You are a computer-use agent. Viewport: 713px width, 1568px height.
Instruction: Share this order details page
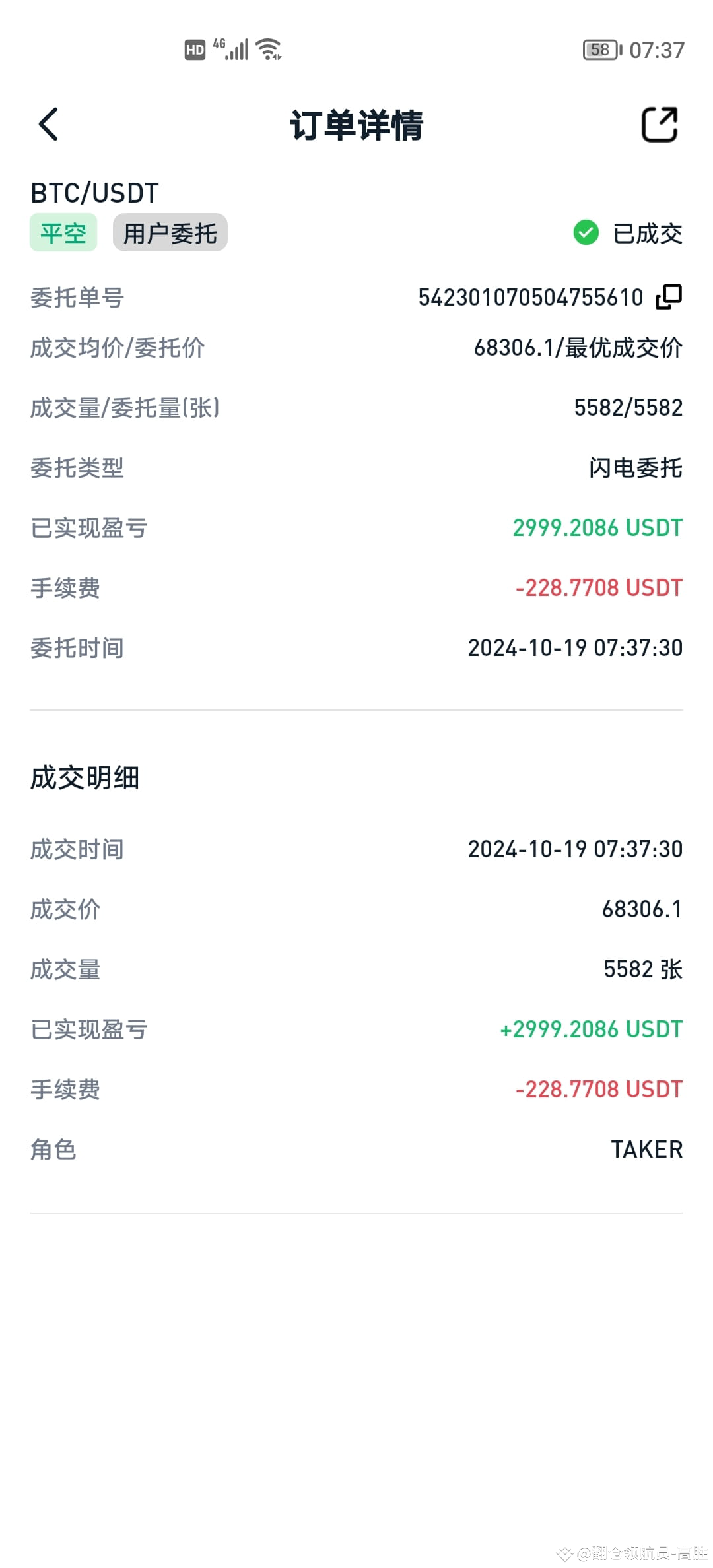(x=660, y=125)
